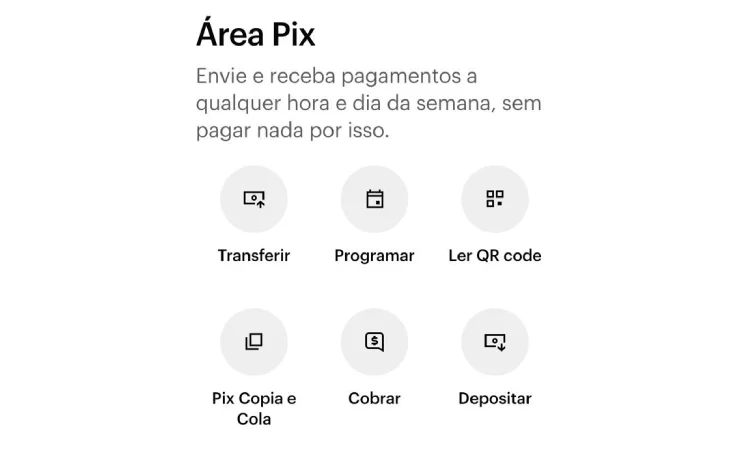Screen dimensions: 750x450
Task: Open Programar to schedule a Pix
Action: click(x=374, y=199)
